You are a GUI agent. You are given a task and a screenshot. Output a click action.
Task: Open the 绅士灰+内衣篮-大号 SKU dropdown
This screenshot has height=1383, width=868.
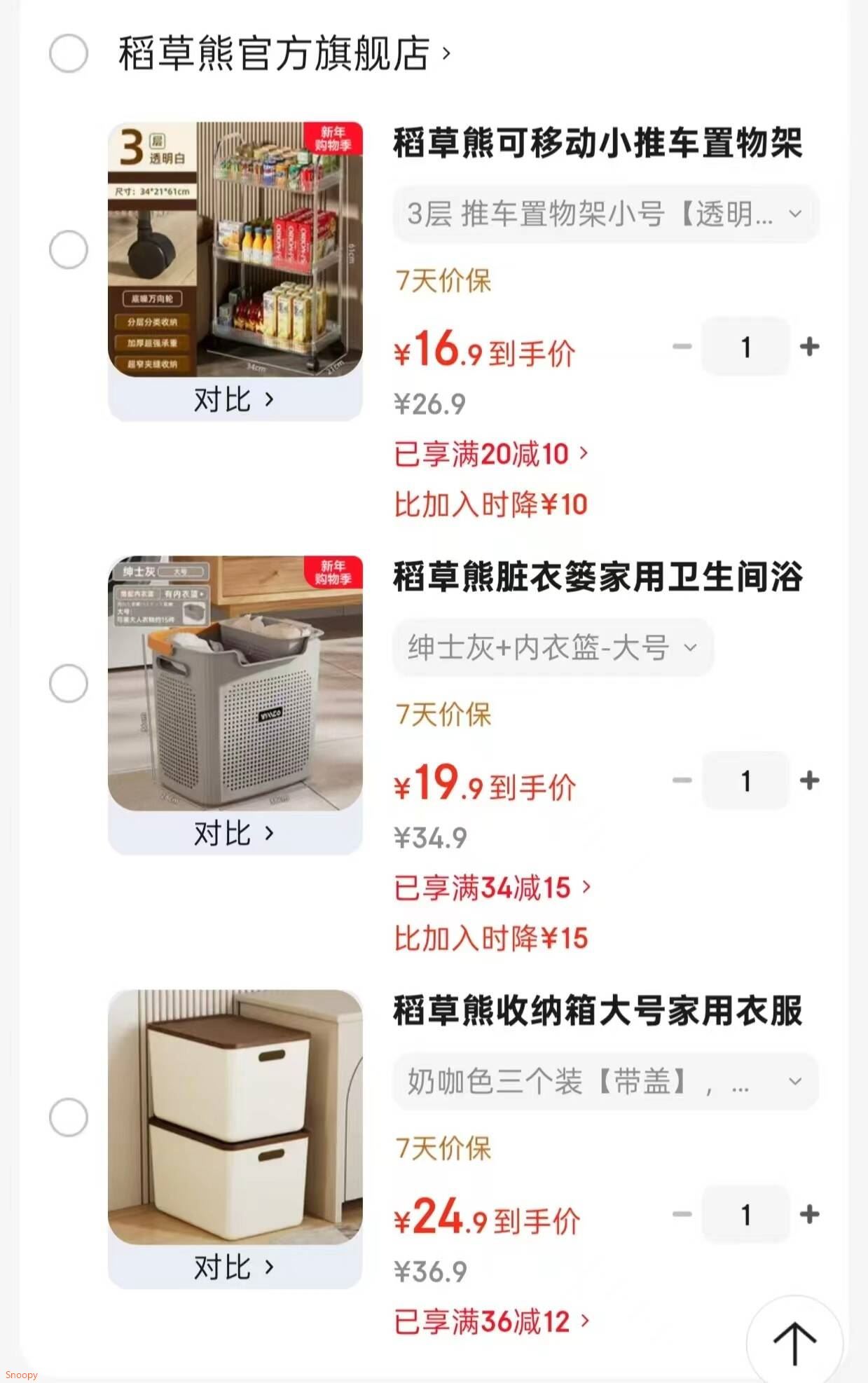(x=553, y=648)
